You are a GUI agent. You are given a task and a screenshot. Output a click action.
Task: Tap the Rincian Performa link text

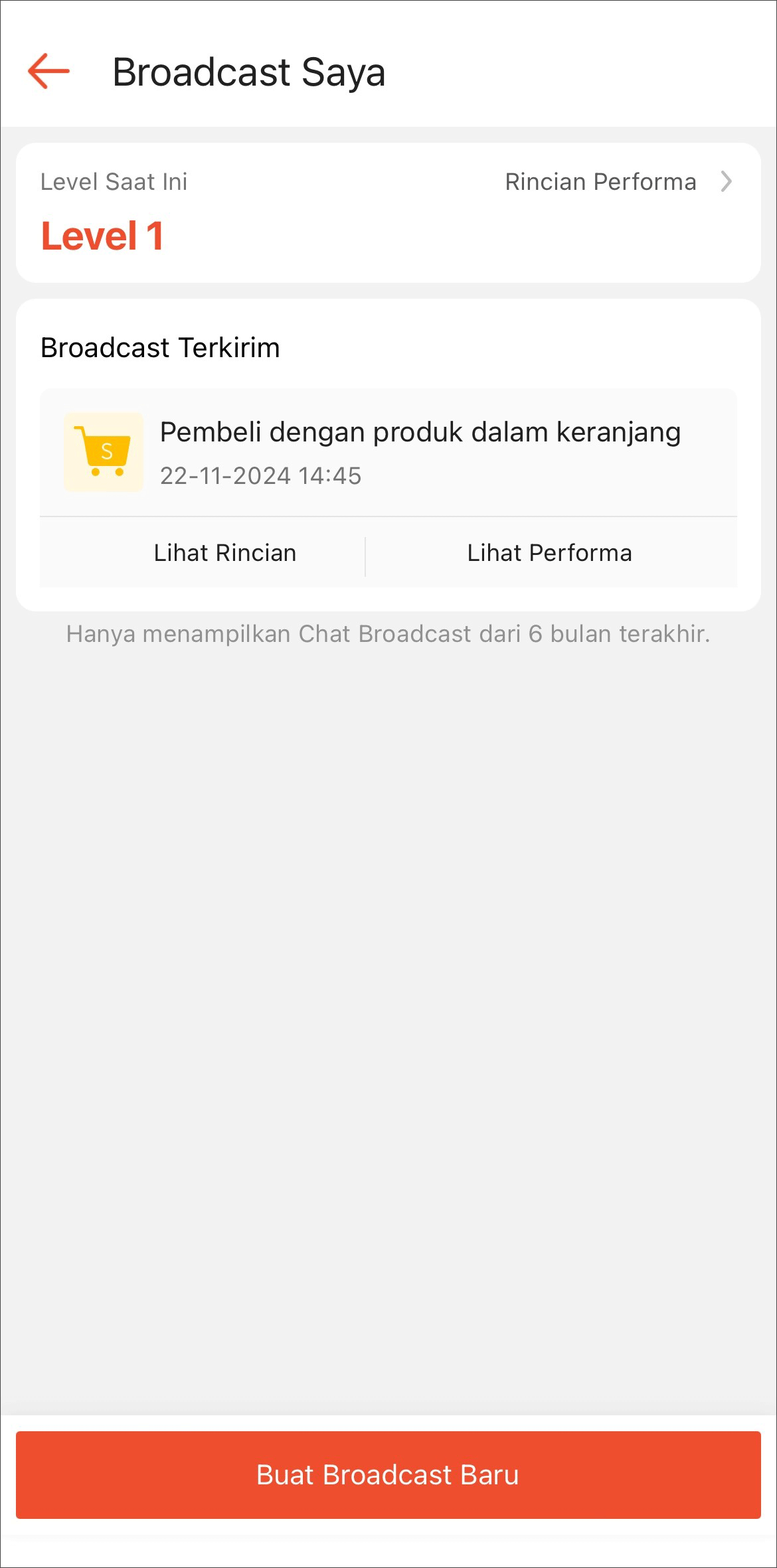click(x=600, y=181)
